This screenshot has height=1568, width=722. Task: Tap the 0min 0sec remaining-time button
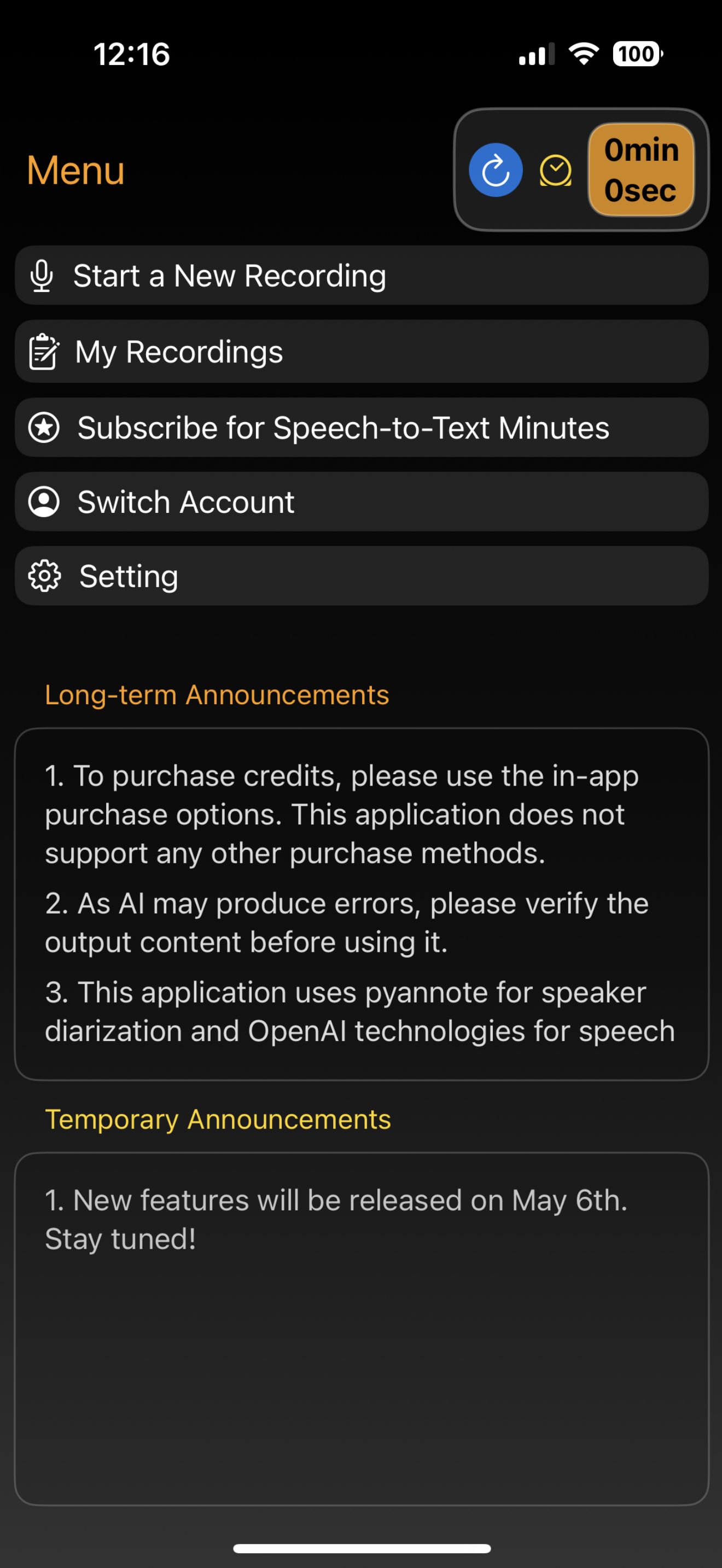click(x=641, y=170)
